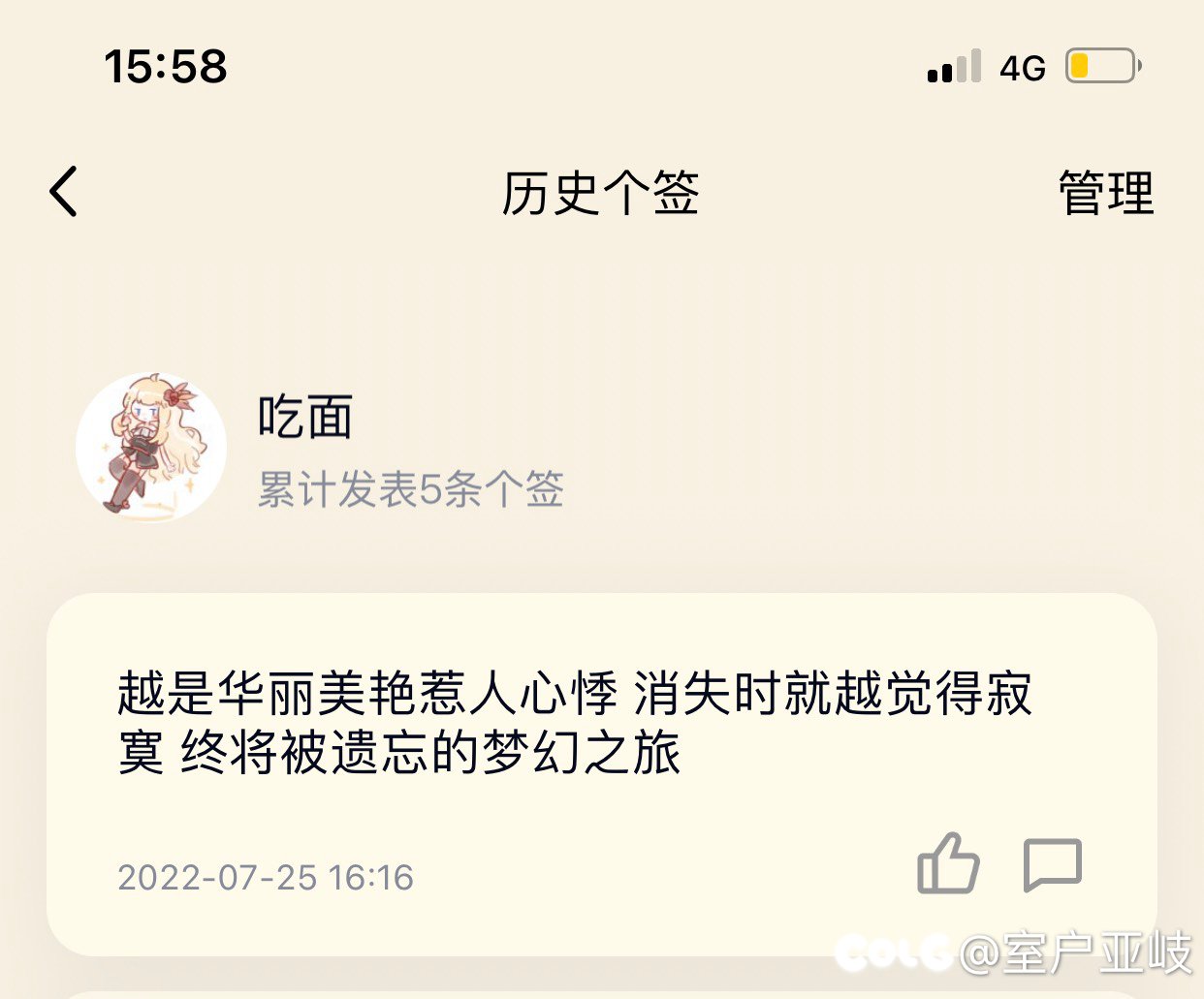Like the 2022-07-25 signature post
The image size is (1204, 999).
pyautogui.click(x=947, y=863)
